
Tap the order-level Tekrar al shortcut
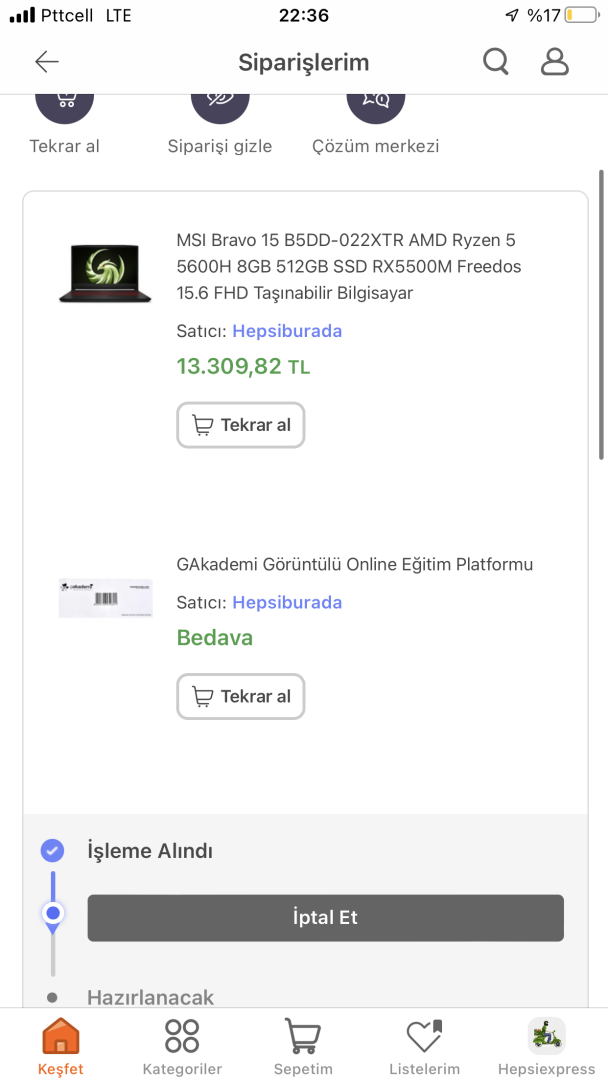tap(65, 103)
